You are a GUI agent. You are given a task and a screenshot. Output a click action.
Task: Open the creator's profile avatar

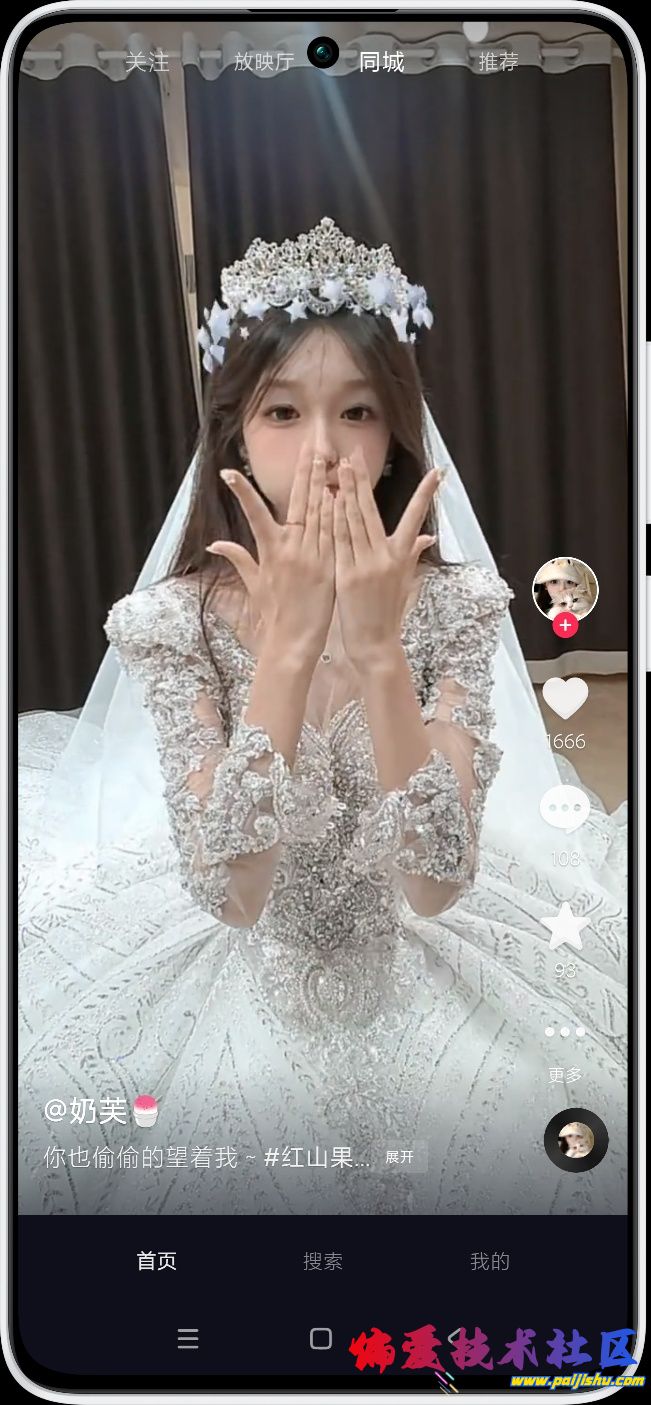coord(565,588)
